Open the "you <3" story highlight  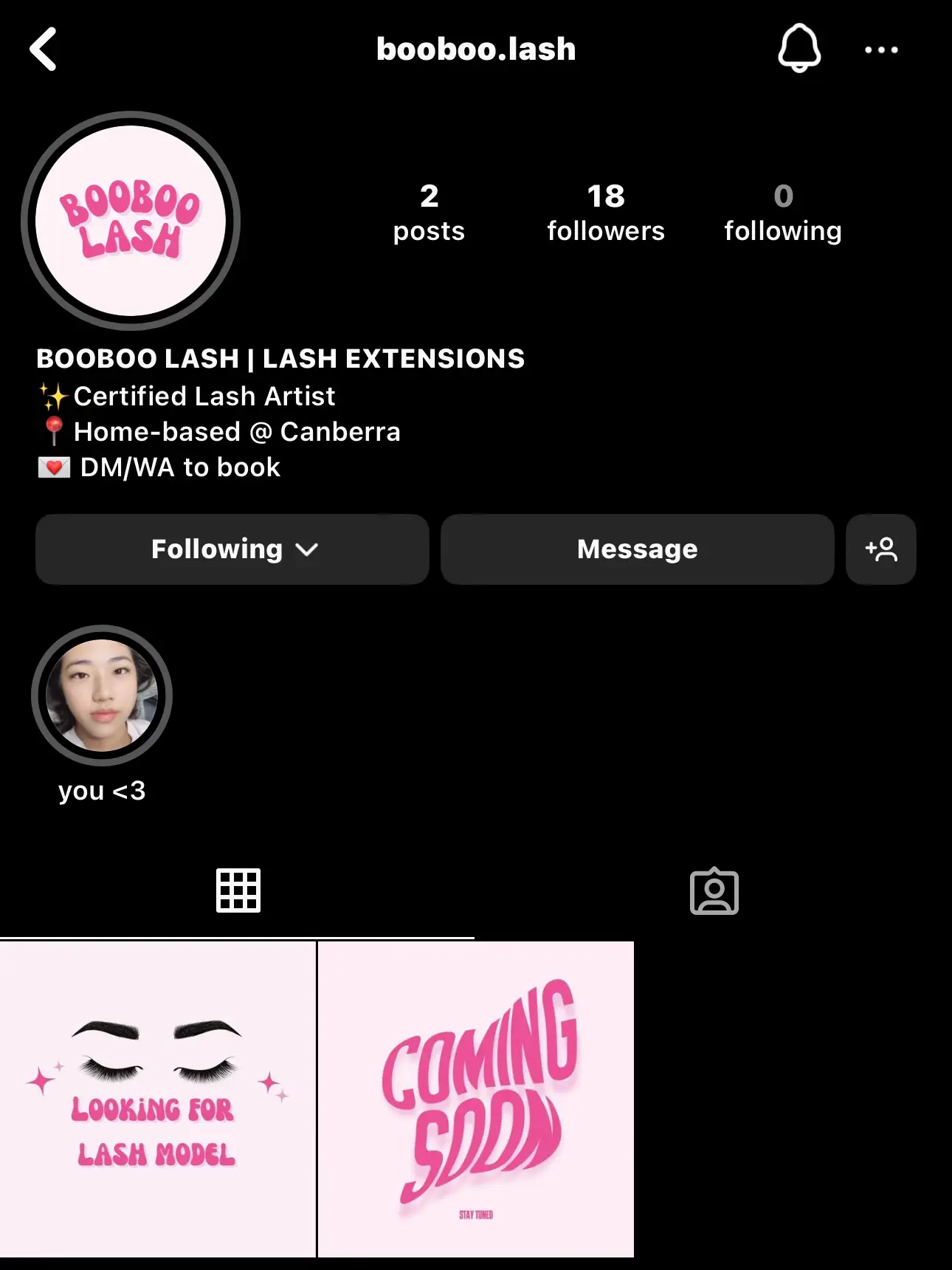tap(102, 696)
